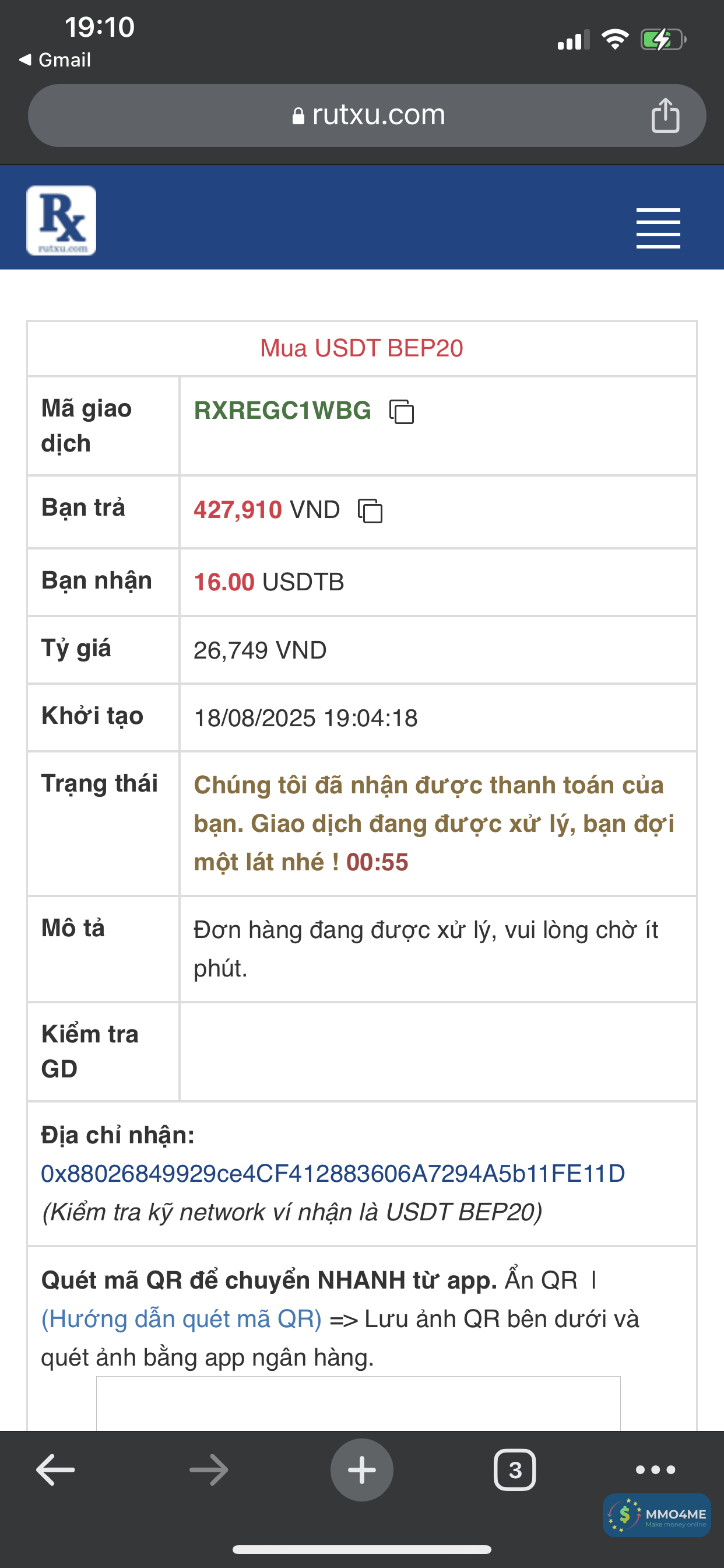Hide the QR code with Ẩn QR
724x1568 pixels.
(x=542, y=1280)
